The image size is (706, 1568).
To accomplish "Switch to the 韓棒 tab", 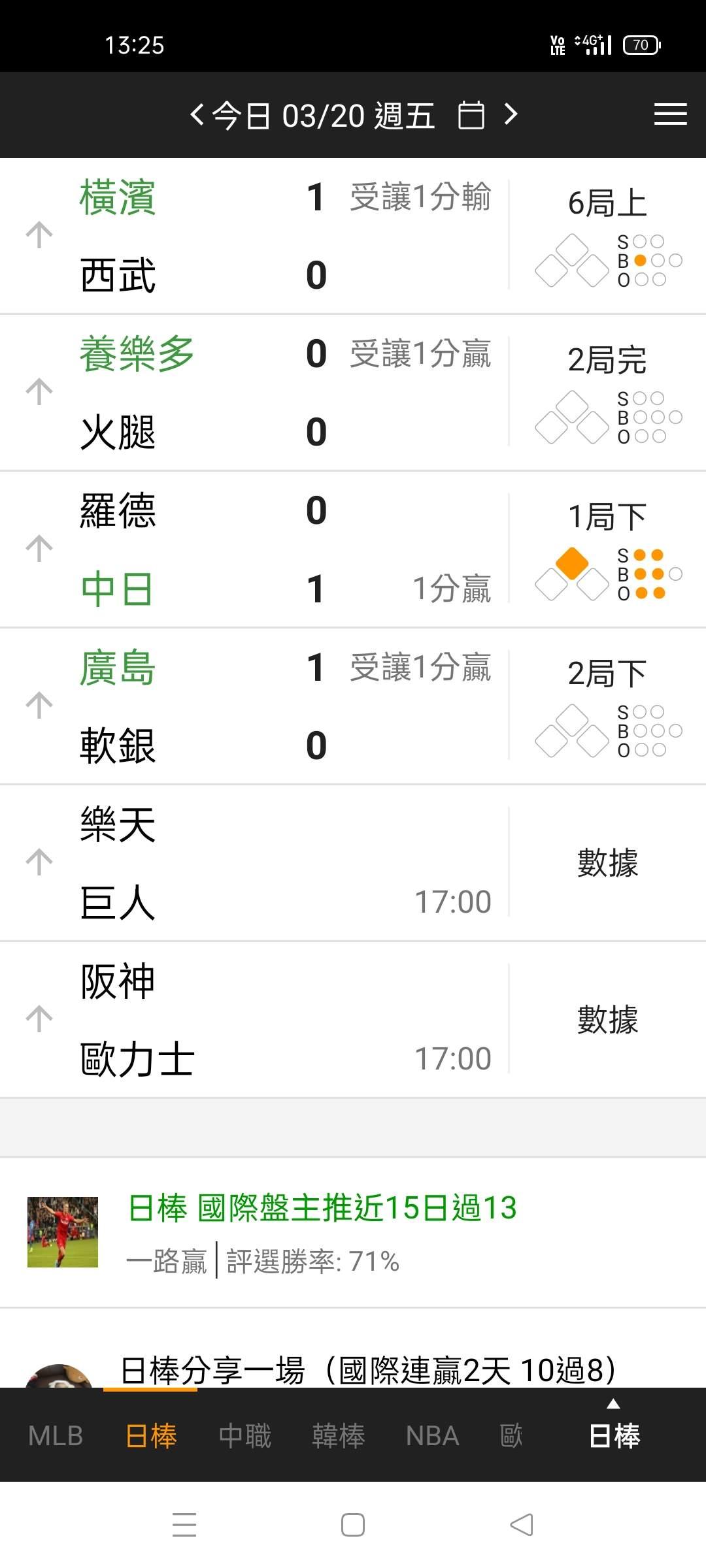I will point(338,1436).
